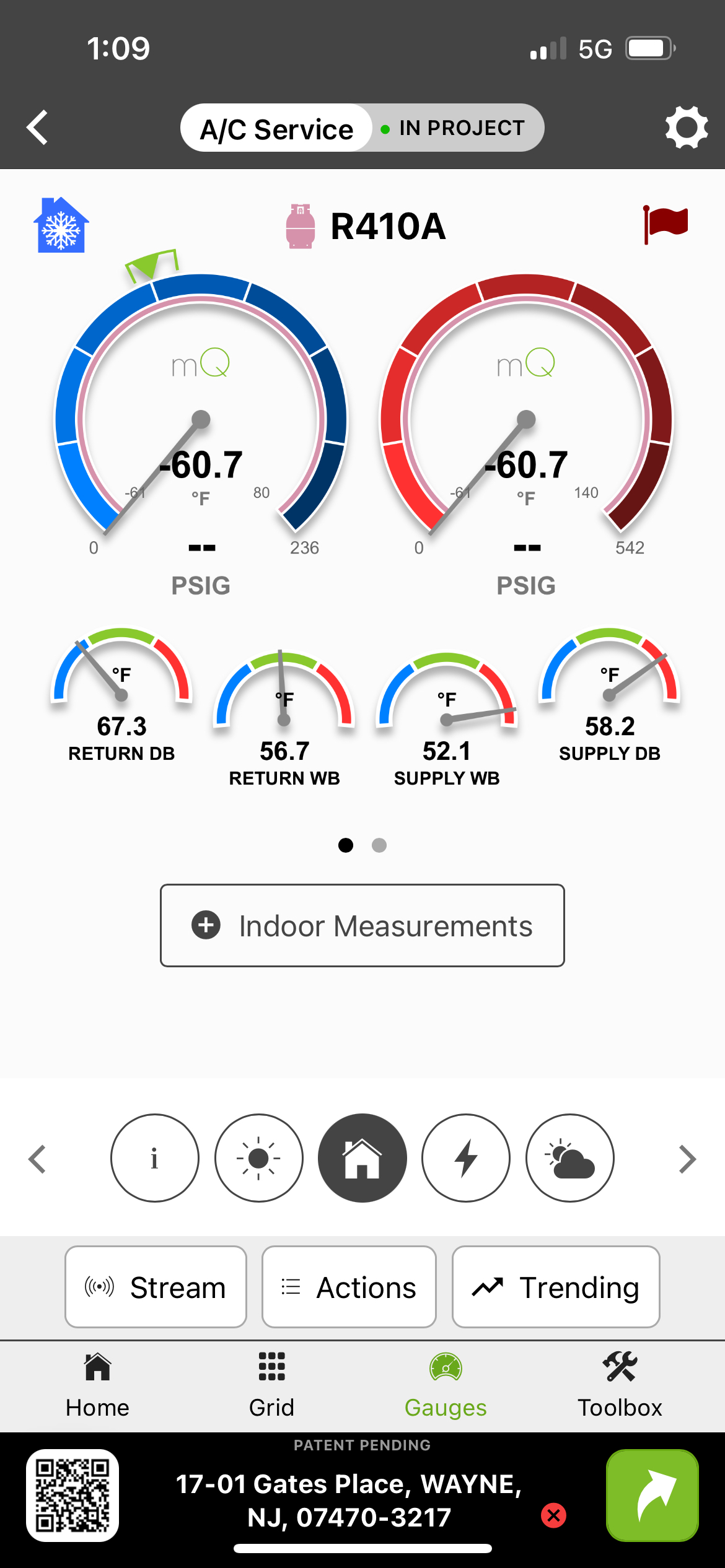Select the lightning bolt circle button
The height and width of the screenshot is (1568, 725).
(x=466, y=1158)
